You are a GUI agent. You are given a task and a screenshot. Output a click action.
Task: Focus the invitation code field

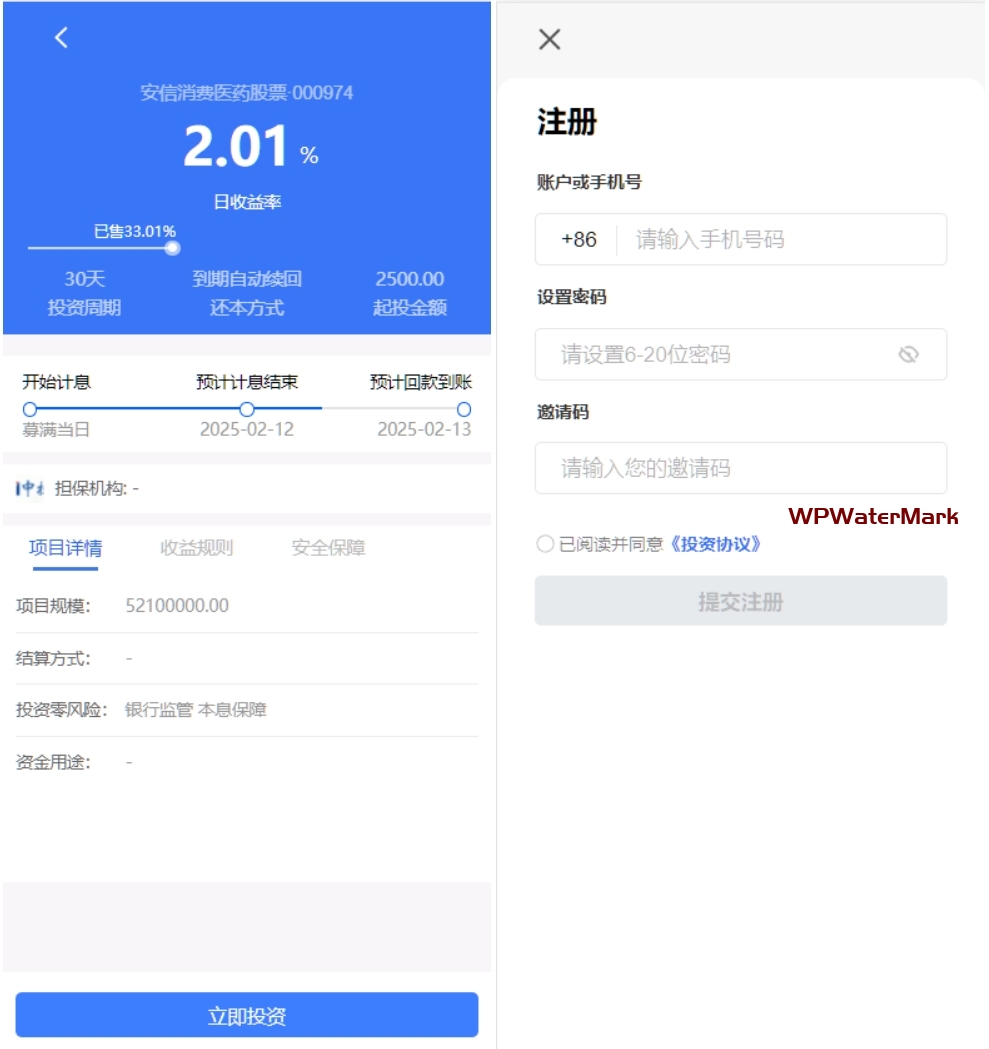(740, 468)
